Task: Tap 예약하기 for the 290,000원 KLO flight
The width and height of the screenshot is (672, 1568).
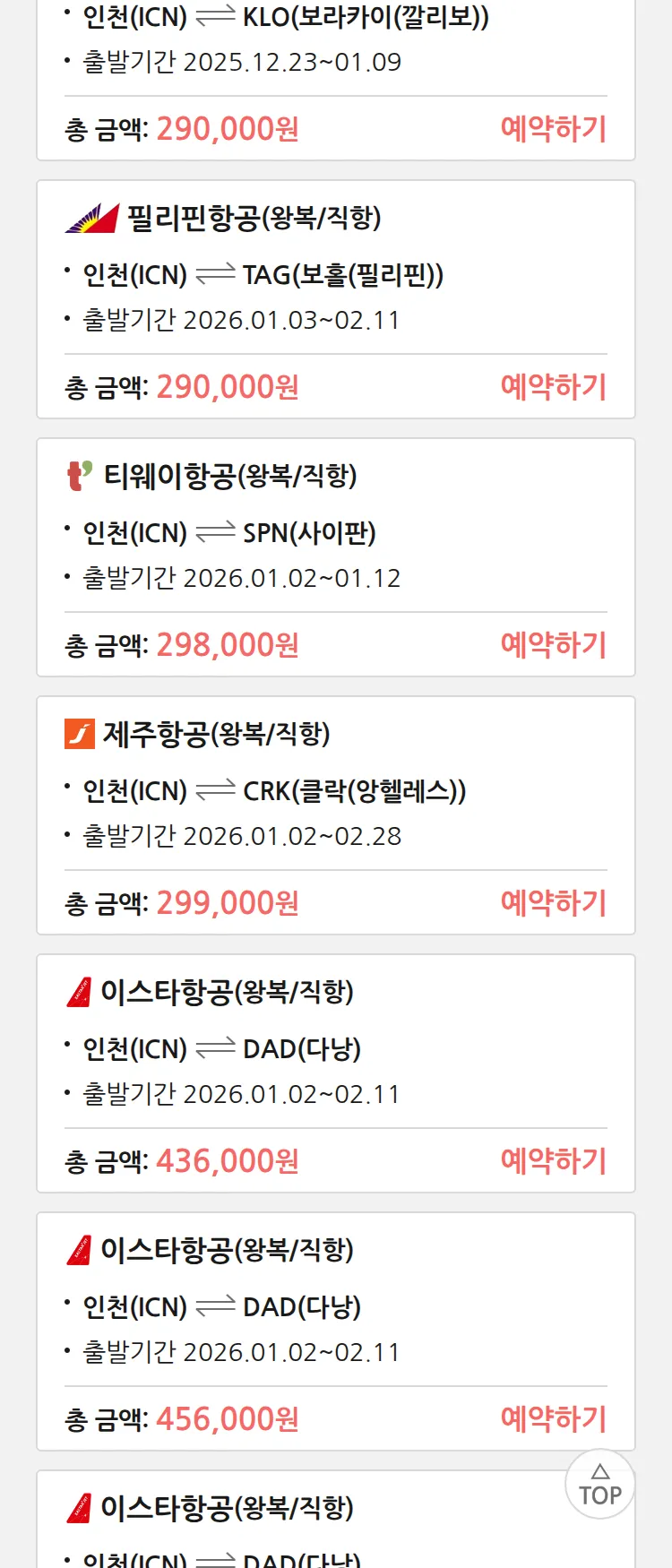Action: click(553, 129)
